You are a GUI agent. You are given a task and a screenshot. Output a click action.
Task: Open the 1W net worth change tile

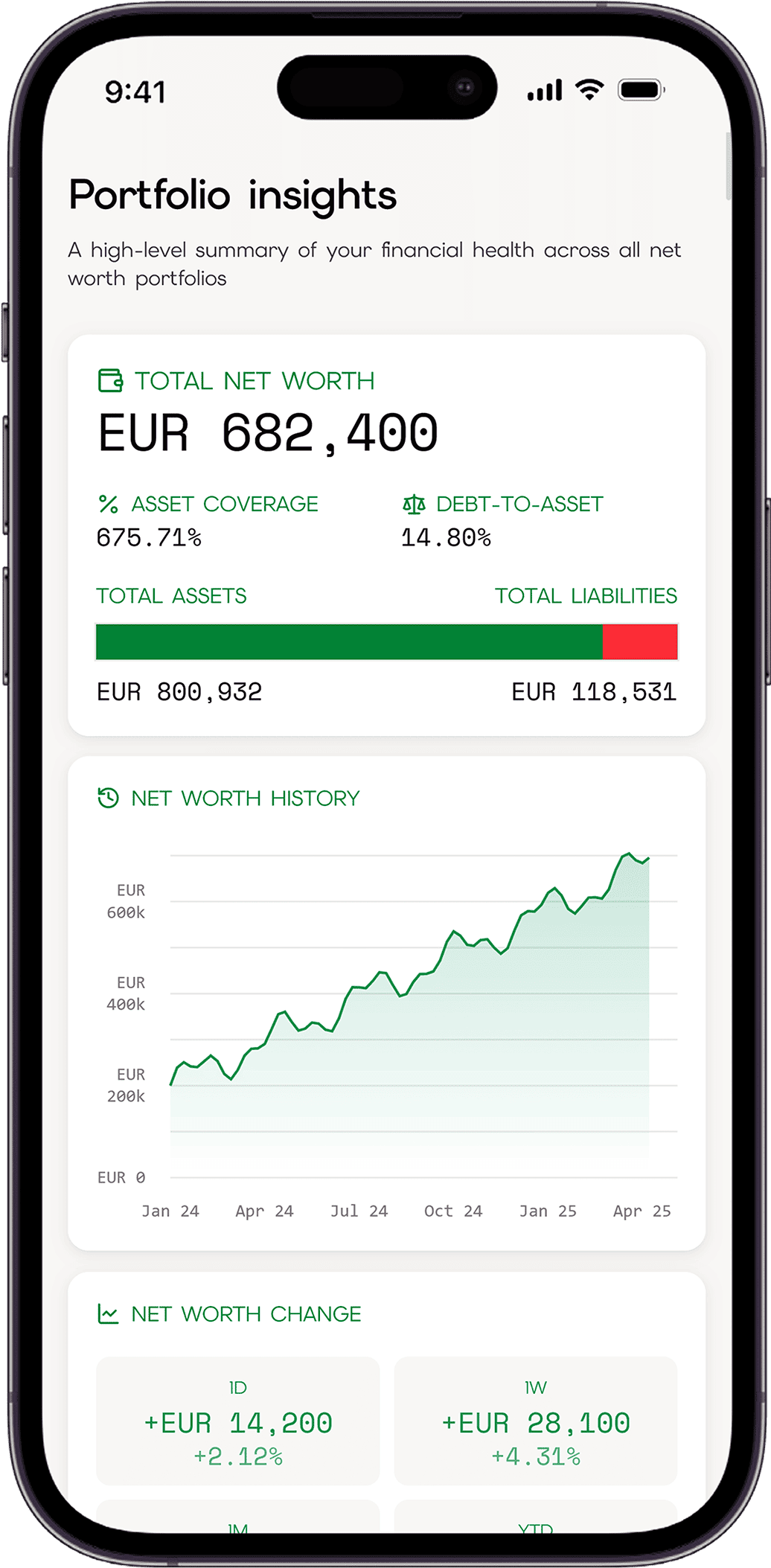(x=535, y=1421)
